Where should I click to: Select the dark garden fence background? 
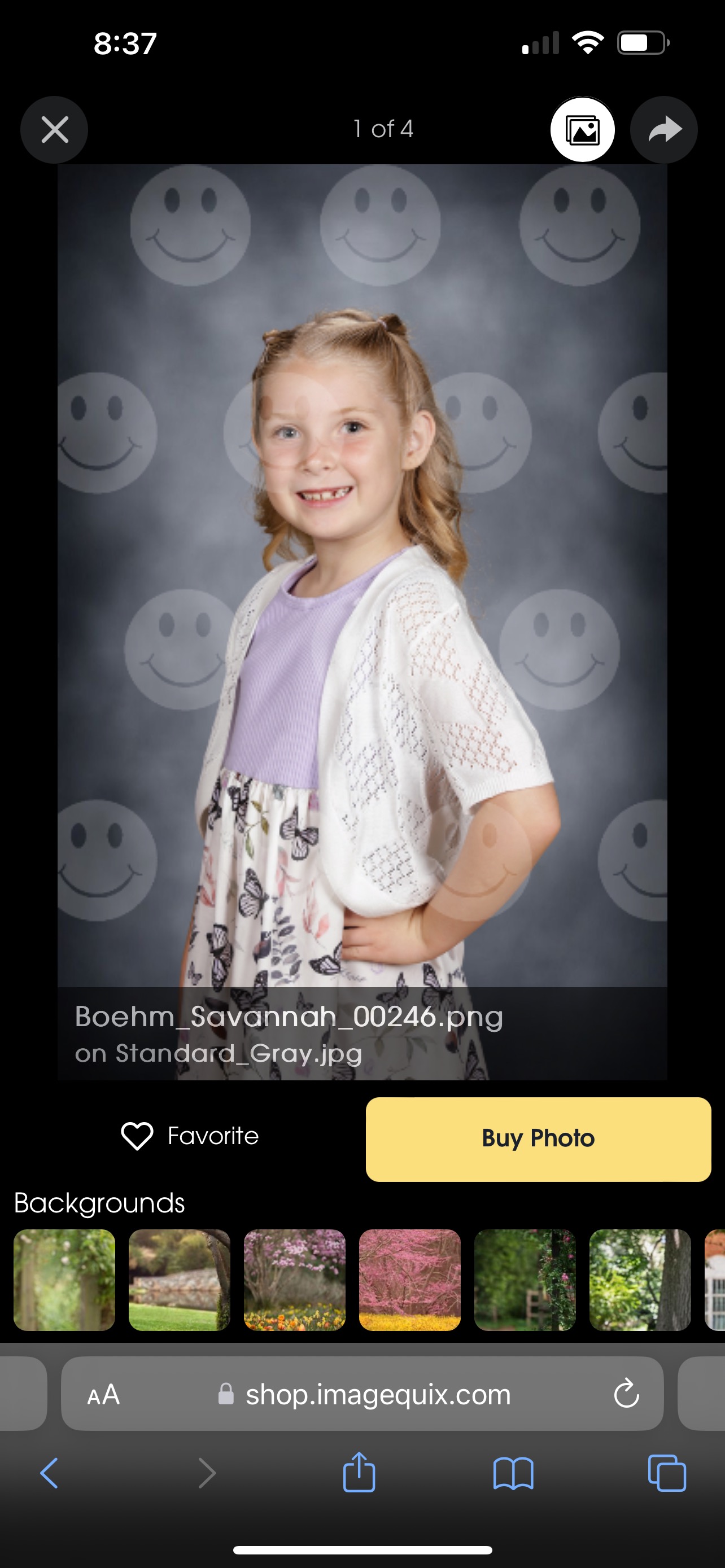[525, 1279]
